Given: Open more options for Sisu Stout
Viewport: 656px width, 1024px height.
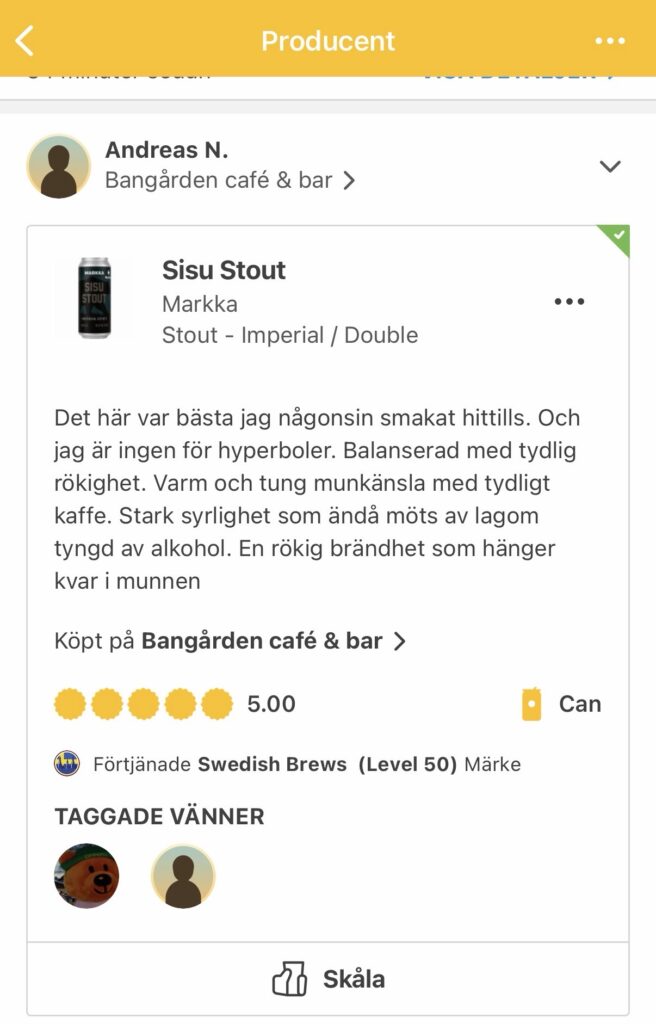Looking at the screenshot, I should 569,301.
